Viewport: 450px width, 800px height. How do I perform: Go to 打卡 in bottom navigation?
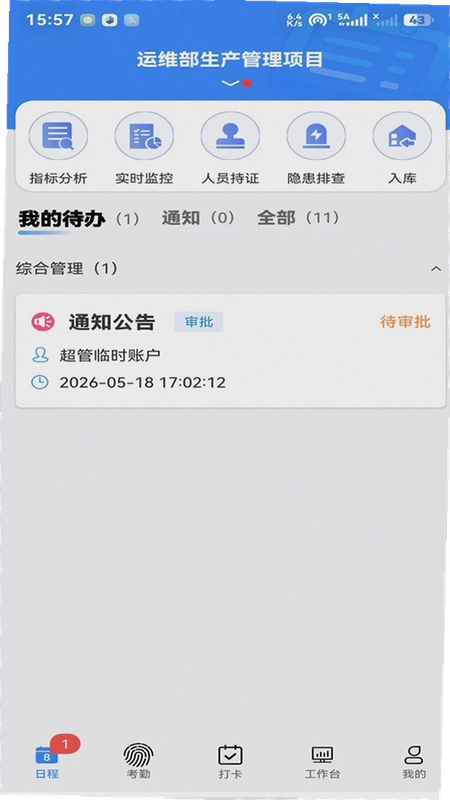230,762
